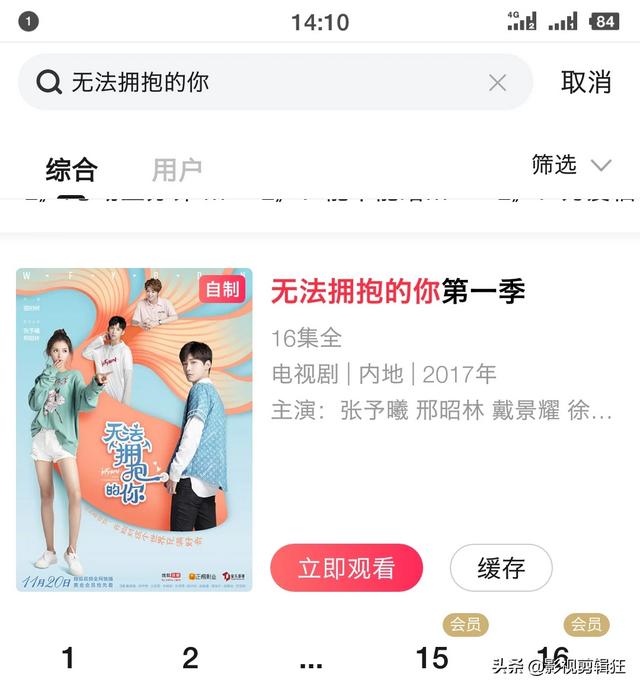This screenshot has width=640, height=689.
Task: Open 无法拥抱的你第一季 title link
Action: tap(398, 291)
